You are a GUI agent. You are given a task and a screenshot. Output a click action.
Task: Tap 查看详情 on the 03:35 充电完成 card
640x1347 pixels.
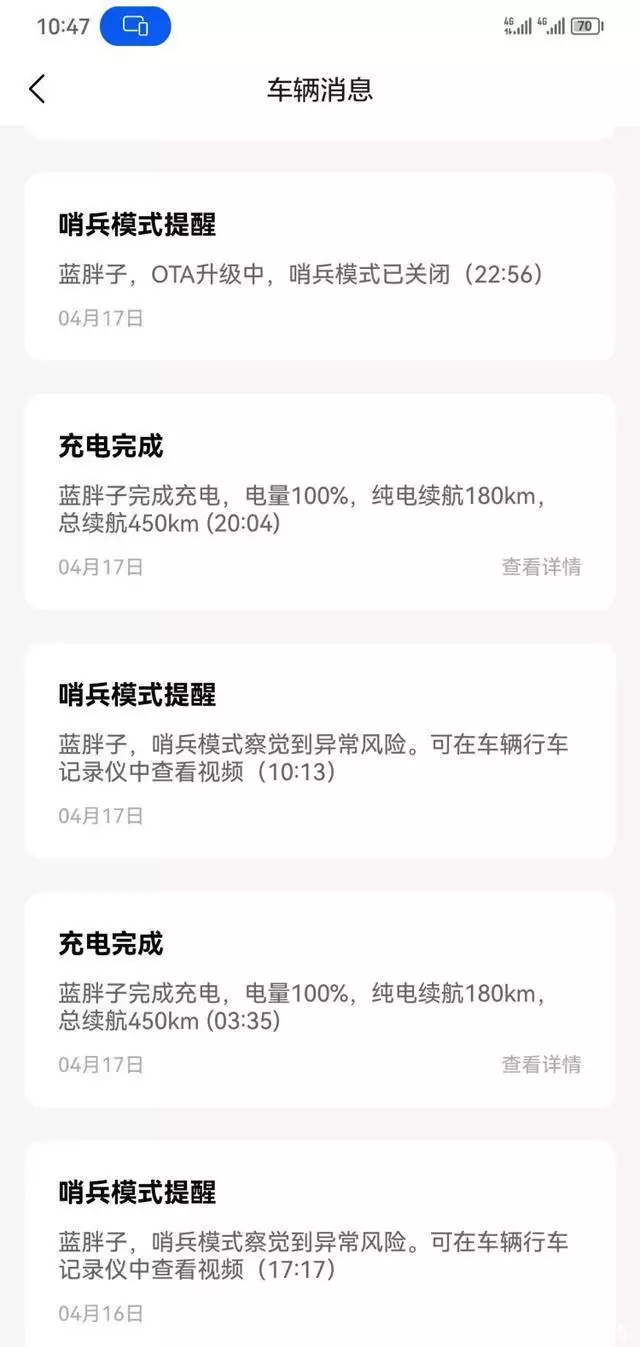(x=541, y=1064)
